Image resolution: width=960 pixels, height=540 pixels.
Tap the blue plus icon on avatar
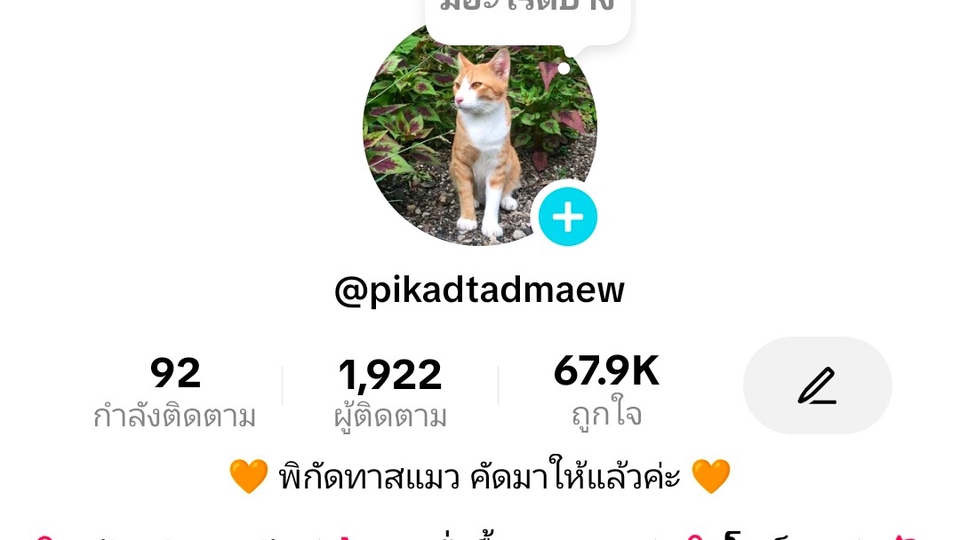567,216
